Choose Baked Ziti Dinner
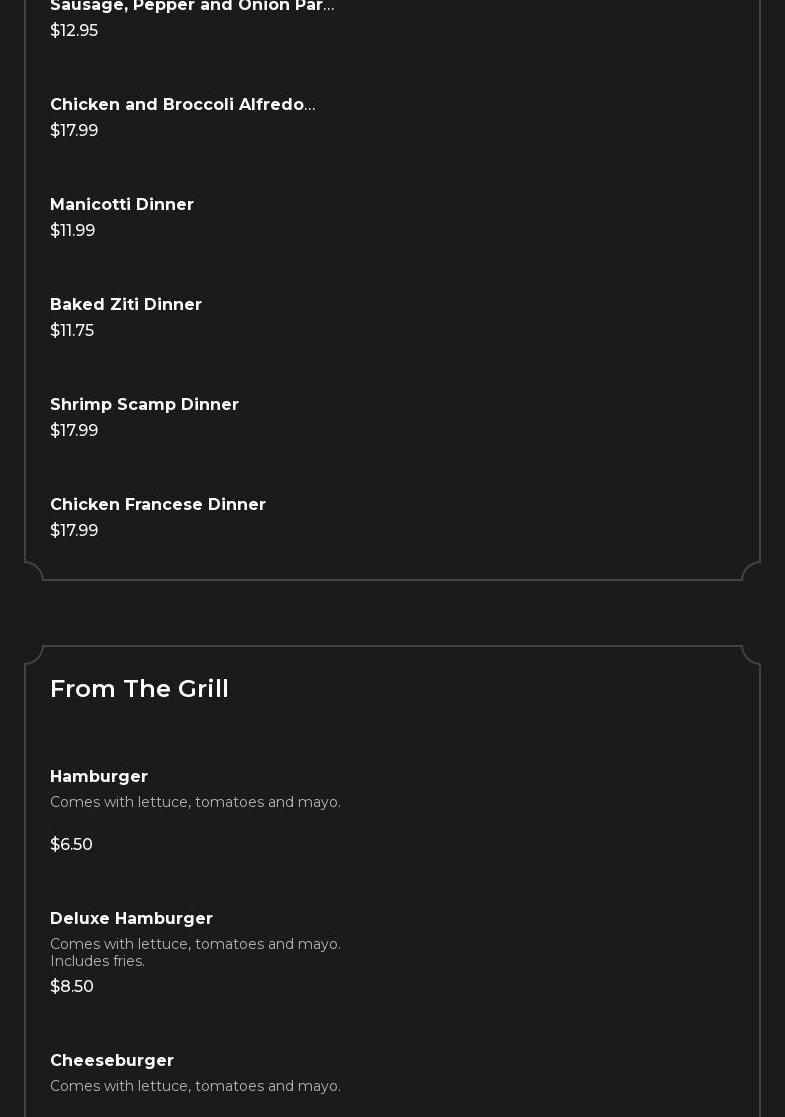785x1117 pixels. tap(126, 304)
